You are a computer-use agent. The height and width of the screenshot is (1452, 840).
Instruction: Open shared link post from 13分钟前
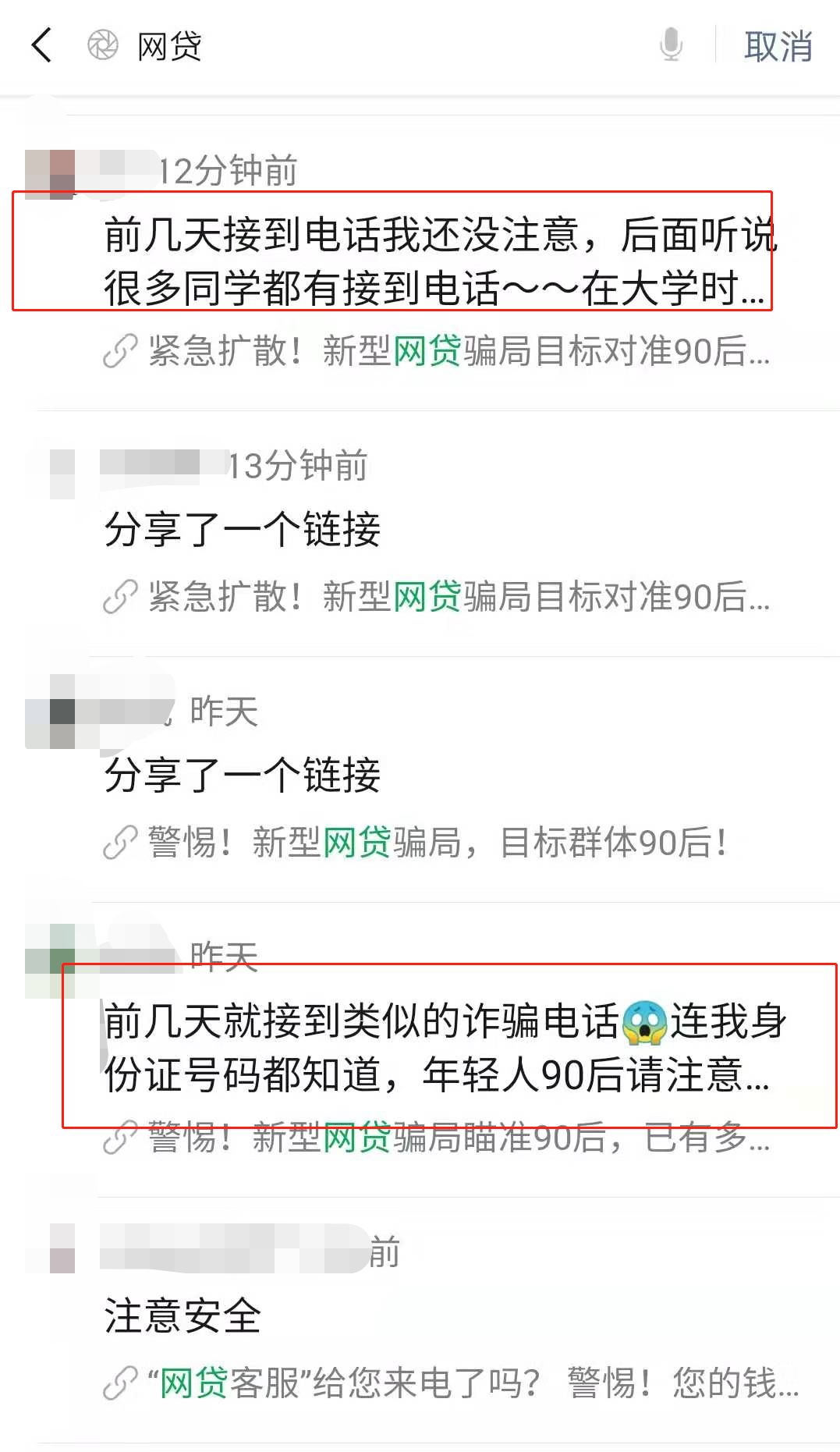coord(242,530)
